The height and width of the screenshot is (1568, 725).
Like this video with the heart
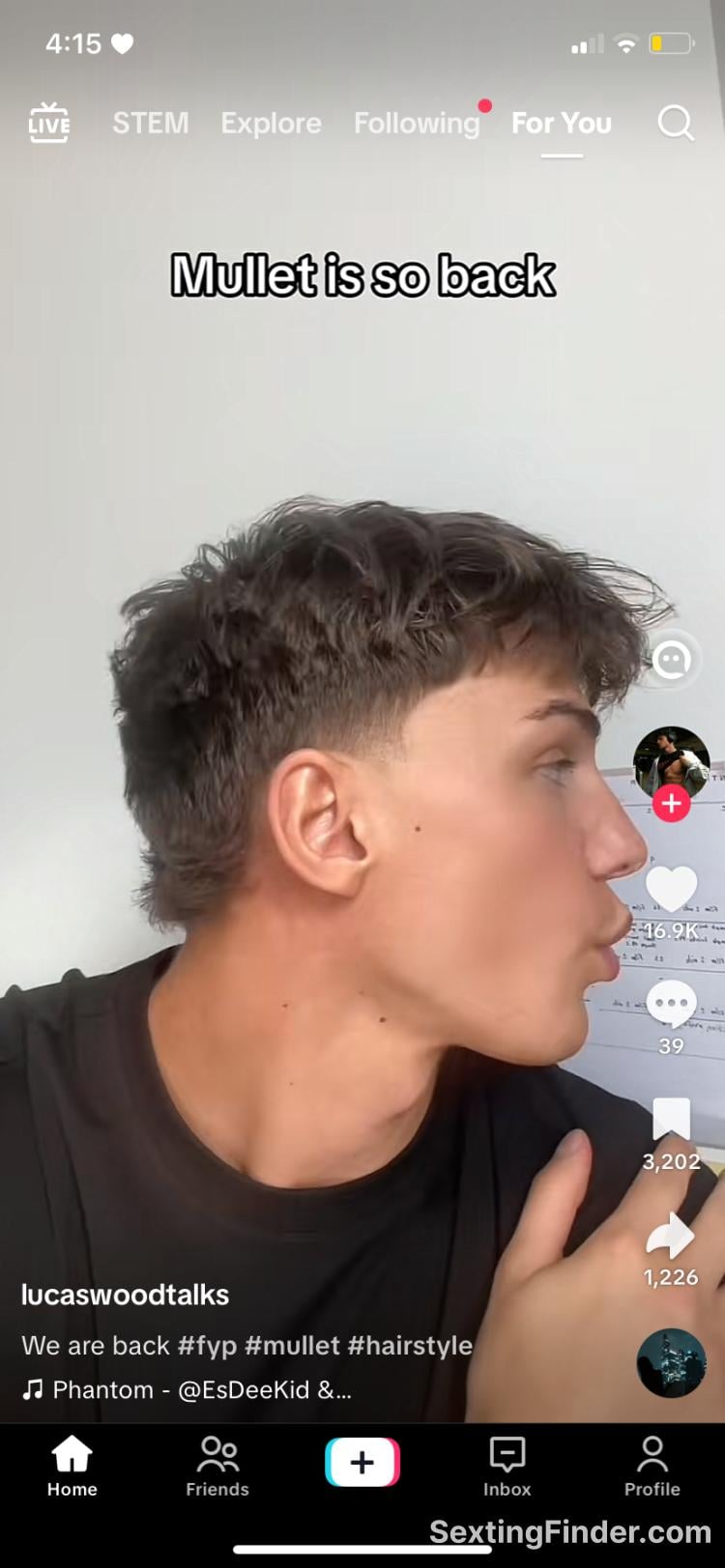pyautogui.click(x=671, y=888)
